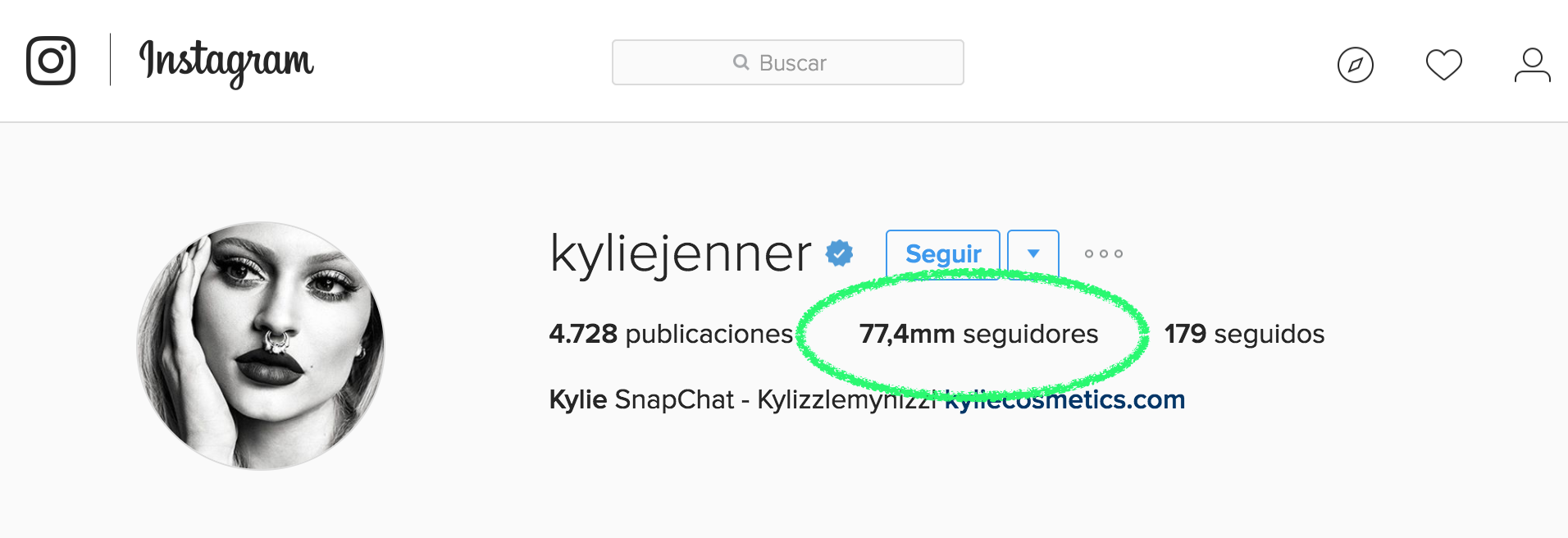This screenshot has height=538, width=1568.
Task: Expand suggested accounts dropdown arrow
Action: click(x=1032, y=254)
